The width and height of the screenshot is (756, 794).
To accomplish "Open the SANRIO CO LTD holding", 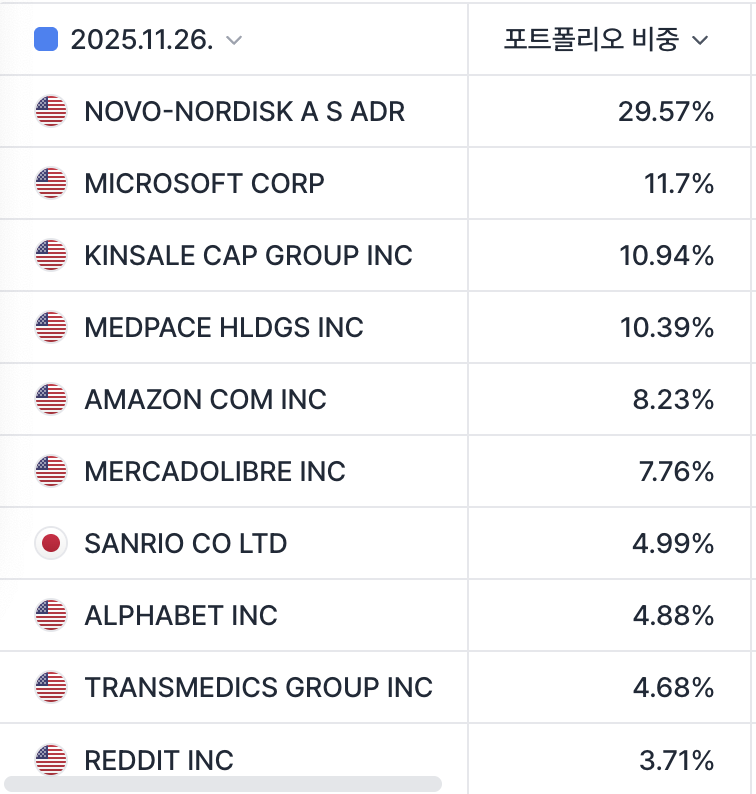I will coord(186,543).
